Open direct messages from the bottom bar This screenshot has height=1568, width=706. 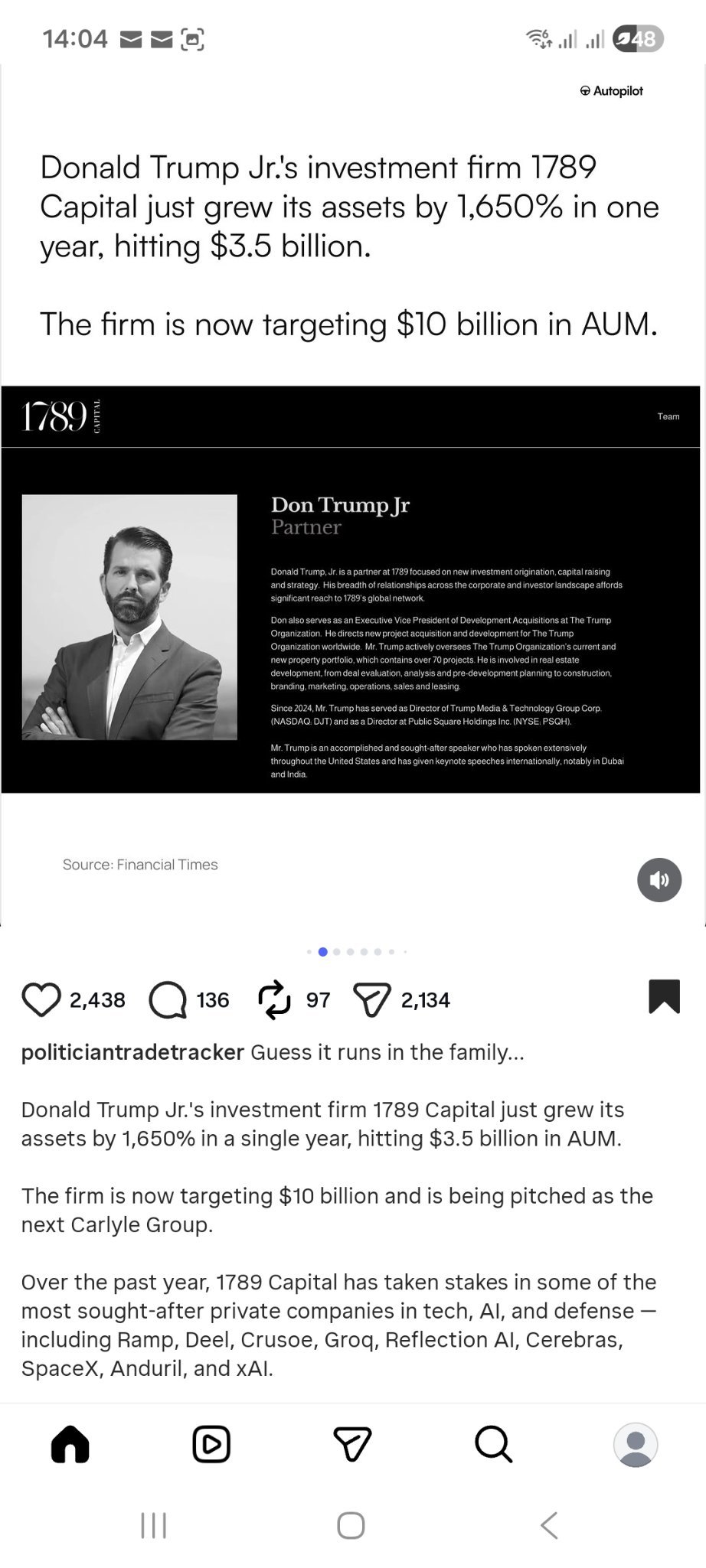pyautogui.click(x=352, y=1444)
